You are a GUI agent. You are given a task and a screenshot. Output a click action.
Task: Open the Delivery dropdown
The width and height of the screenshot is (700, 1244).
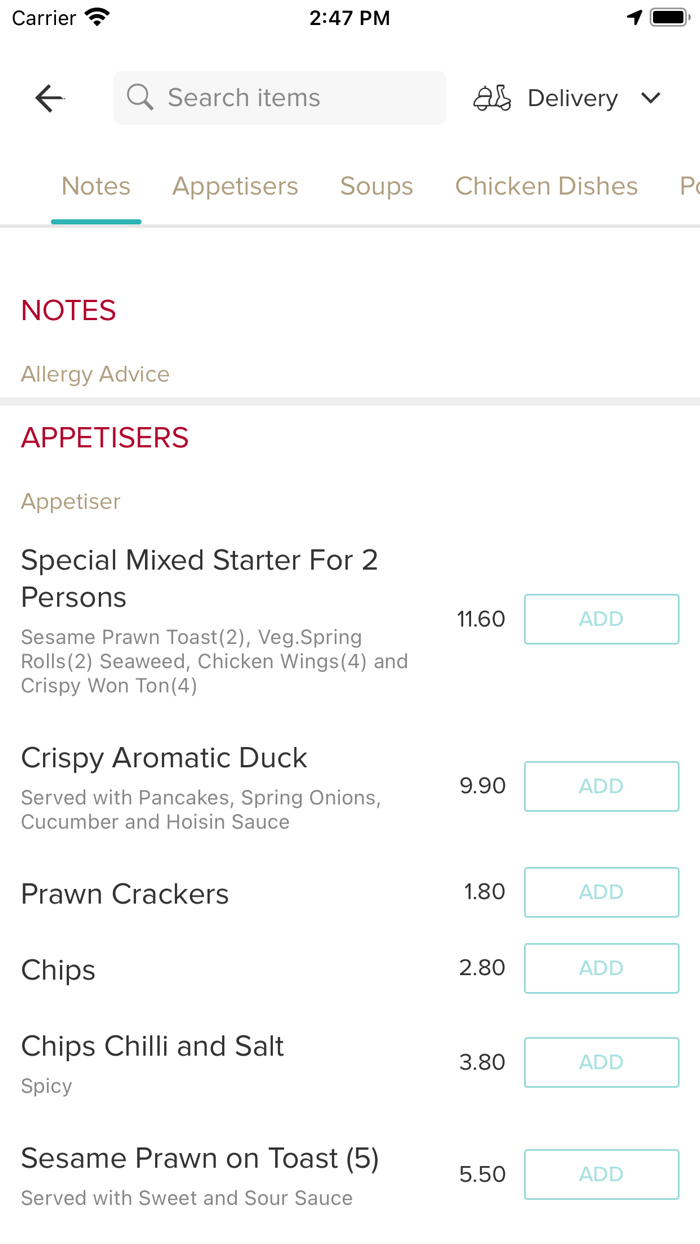point(567,98)
